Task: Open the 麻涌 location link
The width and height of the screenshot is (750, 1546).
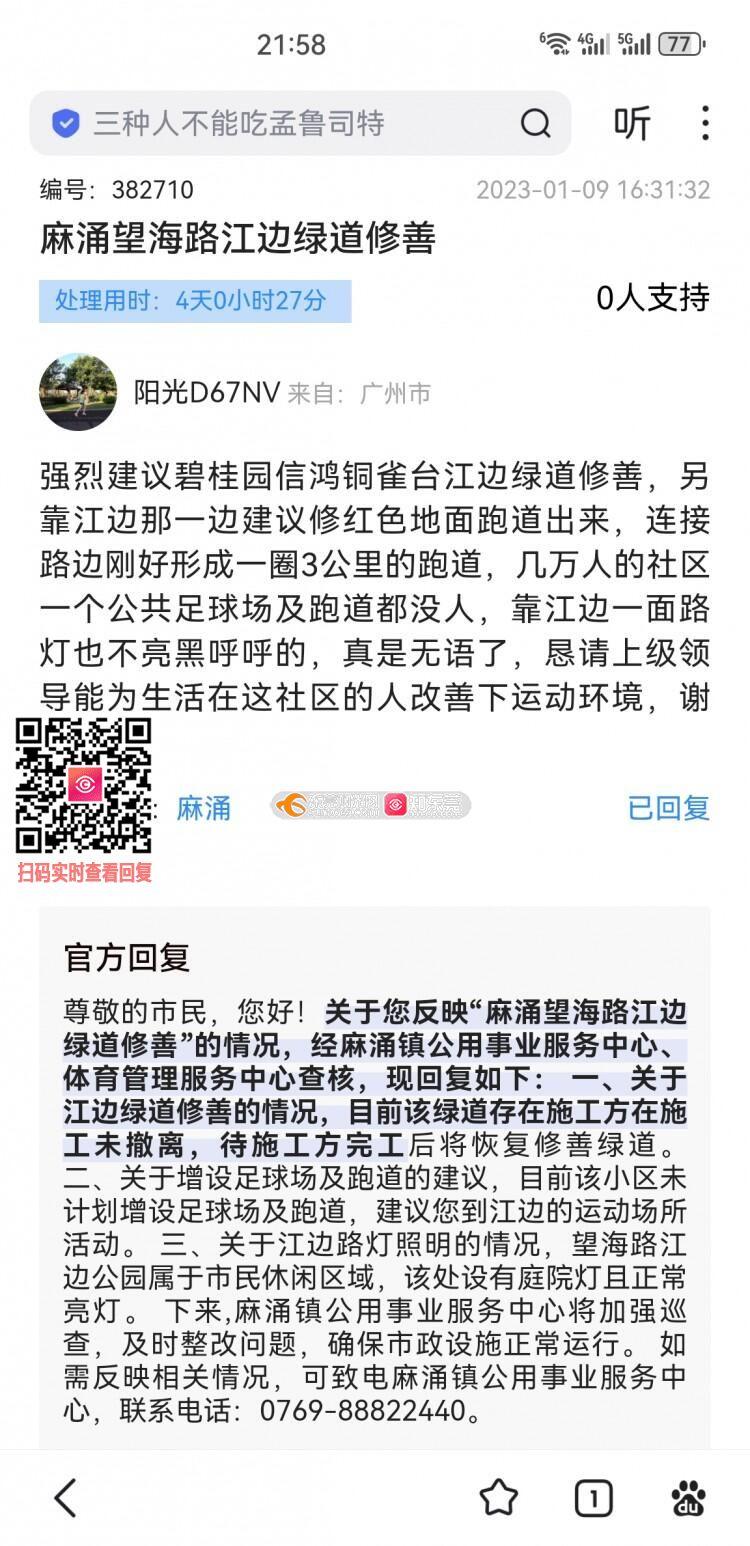Action: [x=204, y=808]
